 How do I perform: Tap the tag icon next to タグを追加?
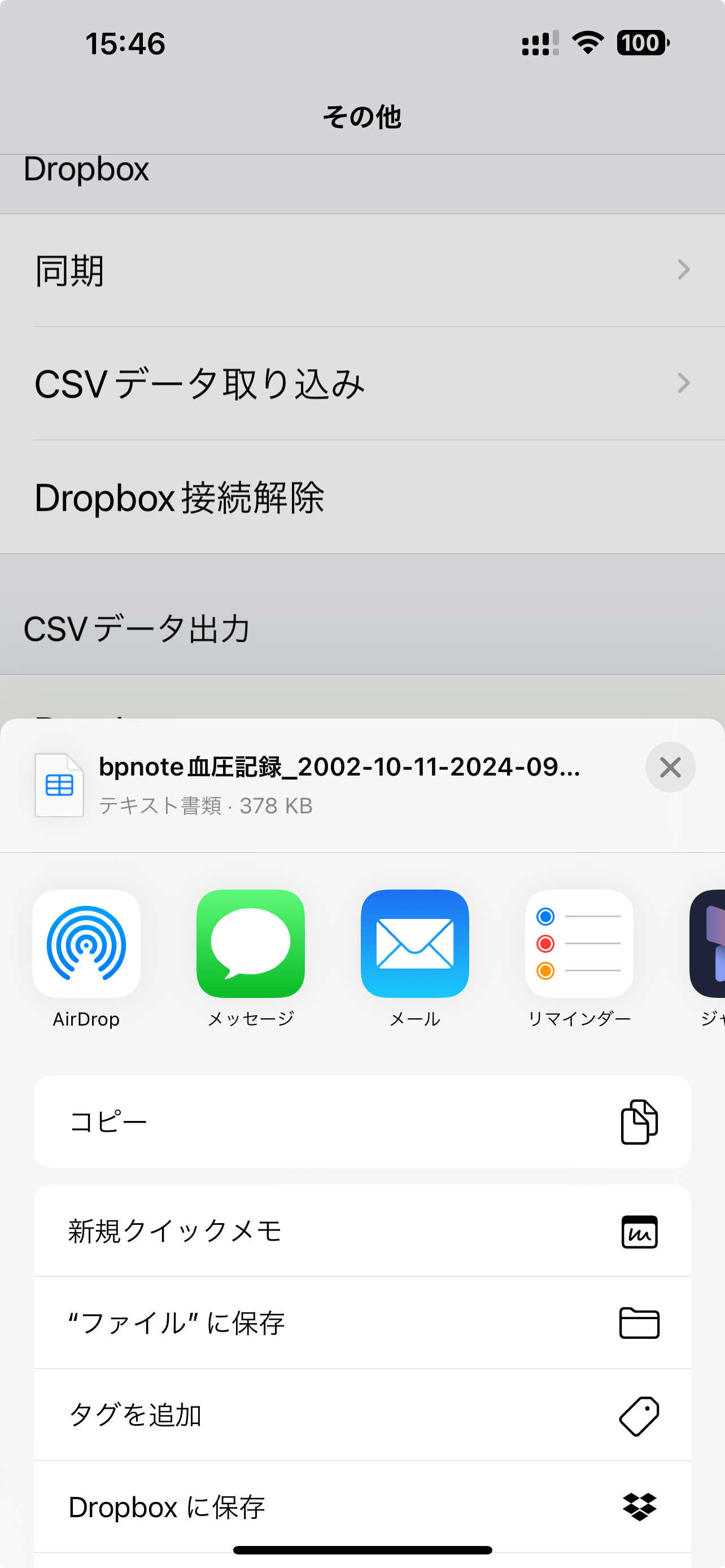coord(638,1415)
